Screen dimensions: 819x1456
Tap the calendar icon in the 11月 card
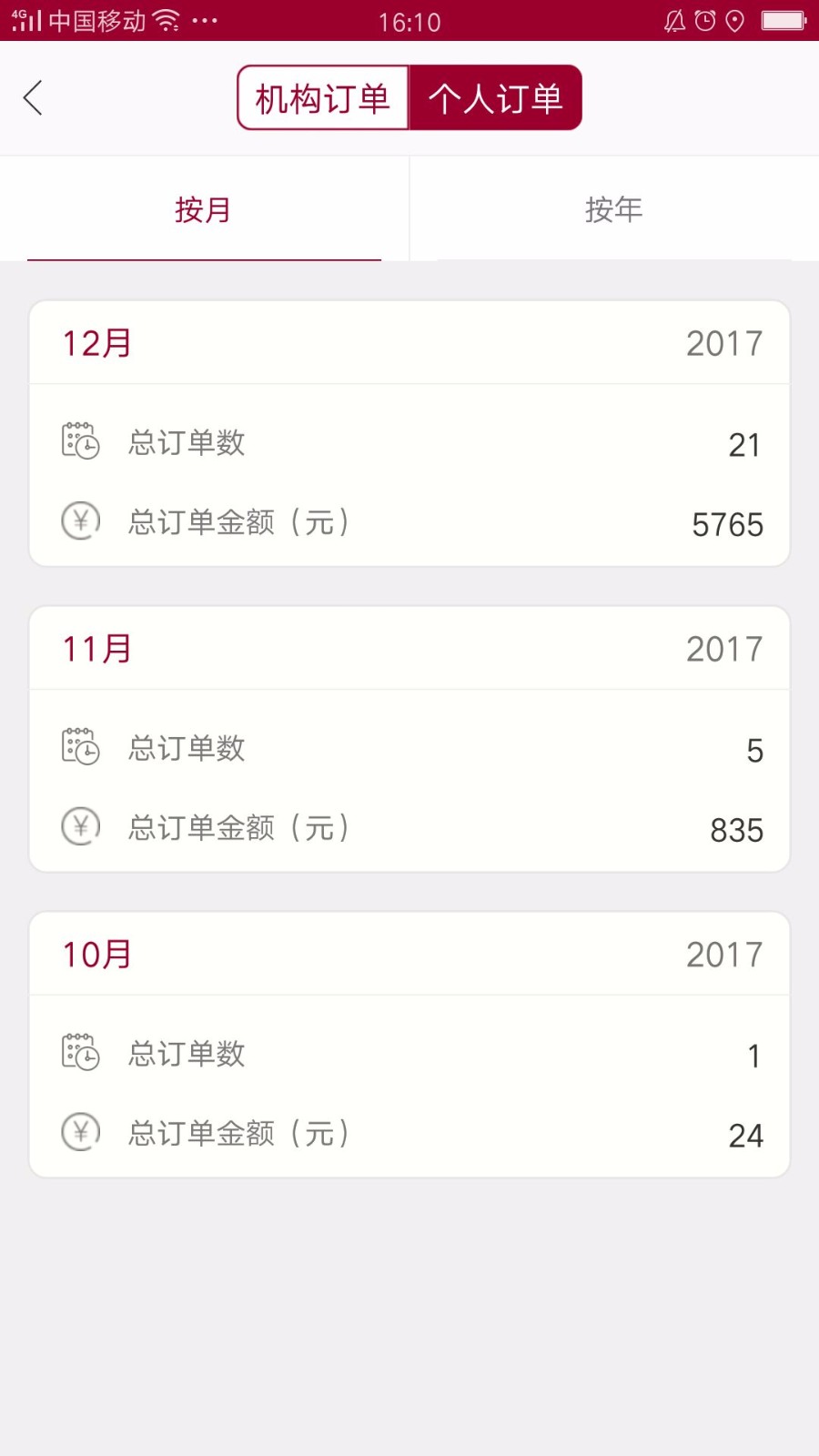[81, 748]
